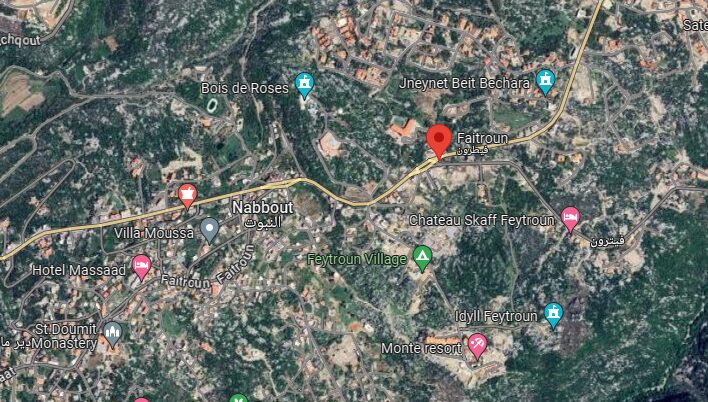
Task: Open Chateau Skaff Feytroun hotel pin
Action: (x=570, y=217)
